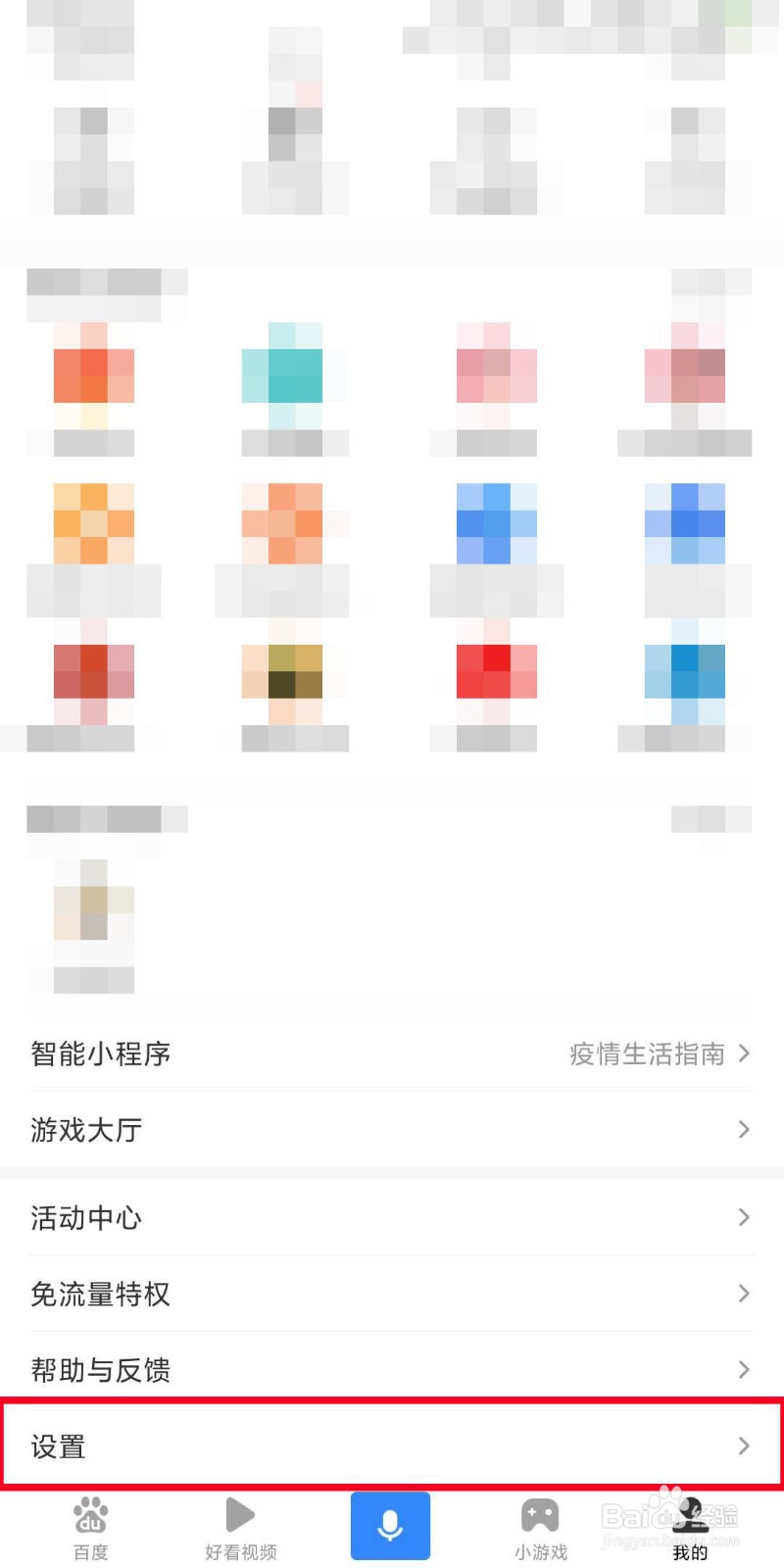Image resolution: width=784 pixels, height=1568 pixels.
Task: Tap the 好看视频 play icon
Action: click(x=240, y=1514)
